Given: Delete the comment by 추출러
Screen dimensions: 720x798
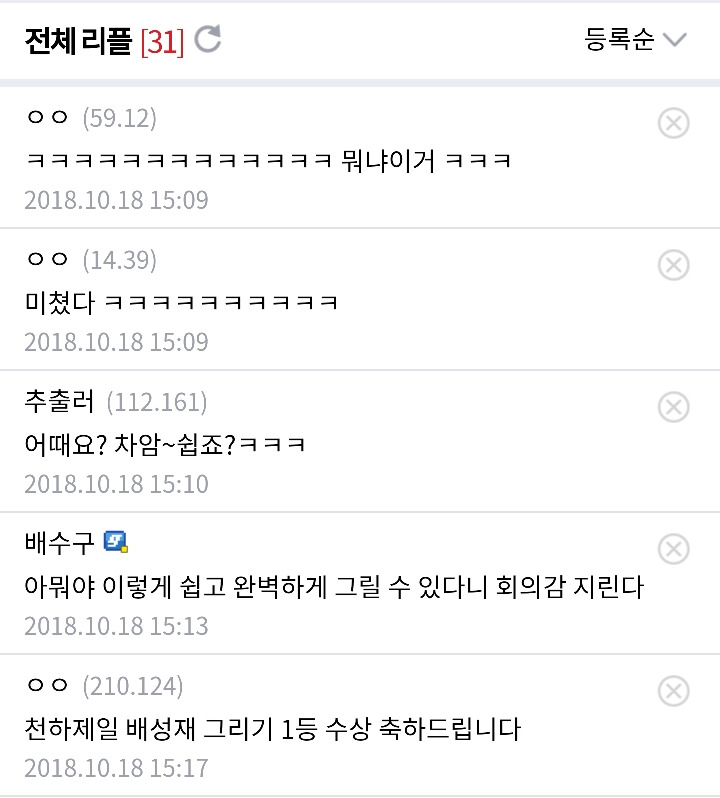Looking at the screenshot, I should (673, 407).
